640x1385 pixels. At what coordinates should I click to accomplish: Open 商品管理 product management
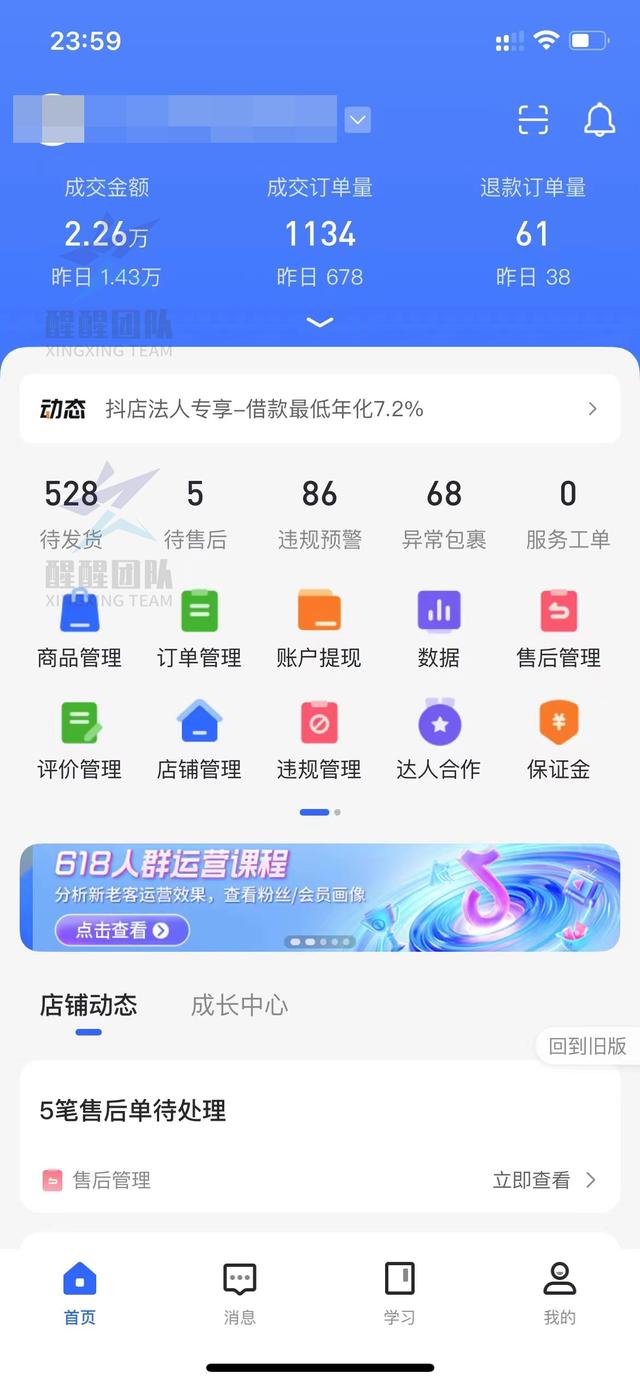click(79, 628)
